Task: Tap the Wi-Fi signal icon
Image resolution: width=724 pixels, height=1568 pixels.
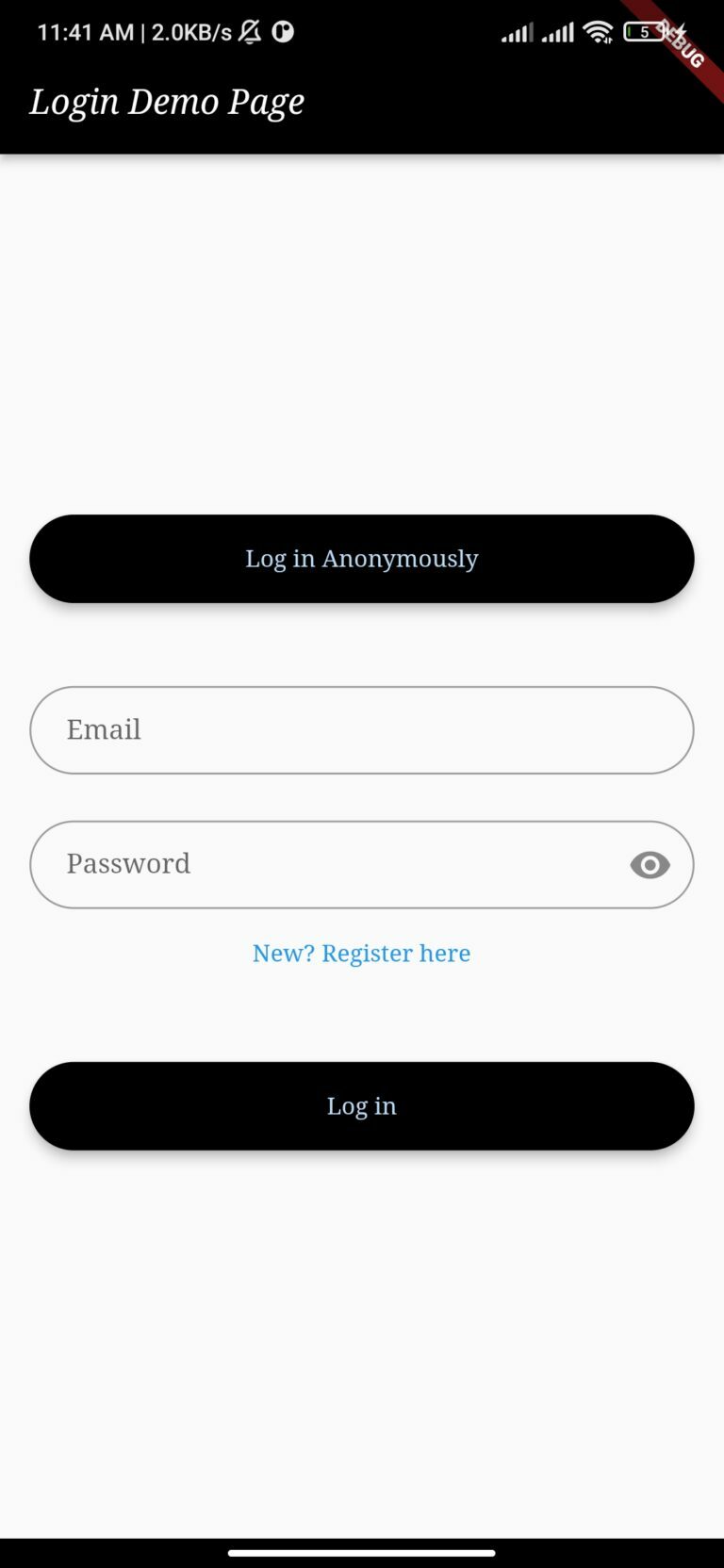Action: point(600,31)
